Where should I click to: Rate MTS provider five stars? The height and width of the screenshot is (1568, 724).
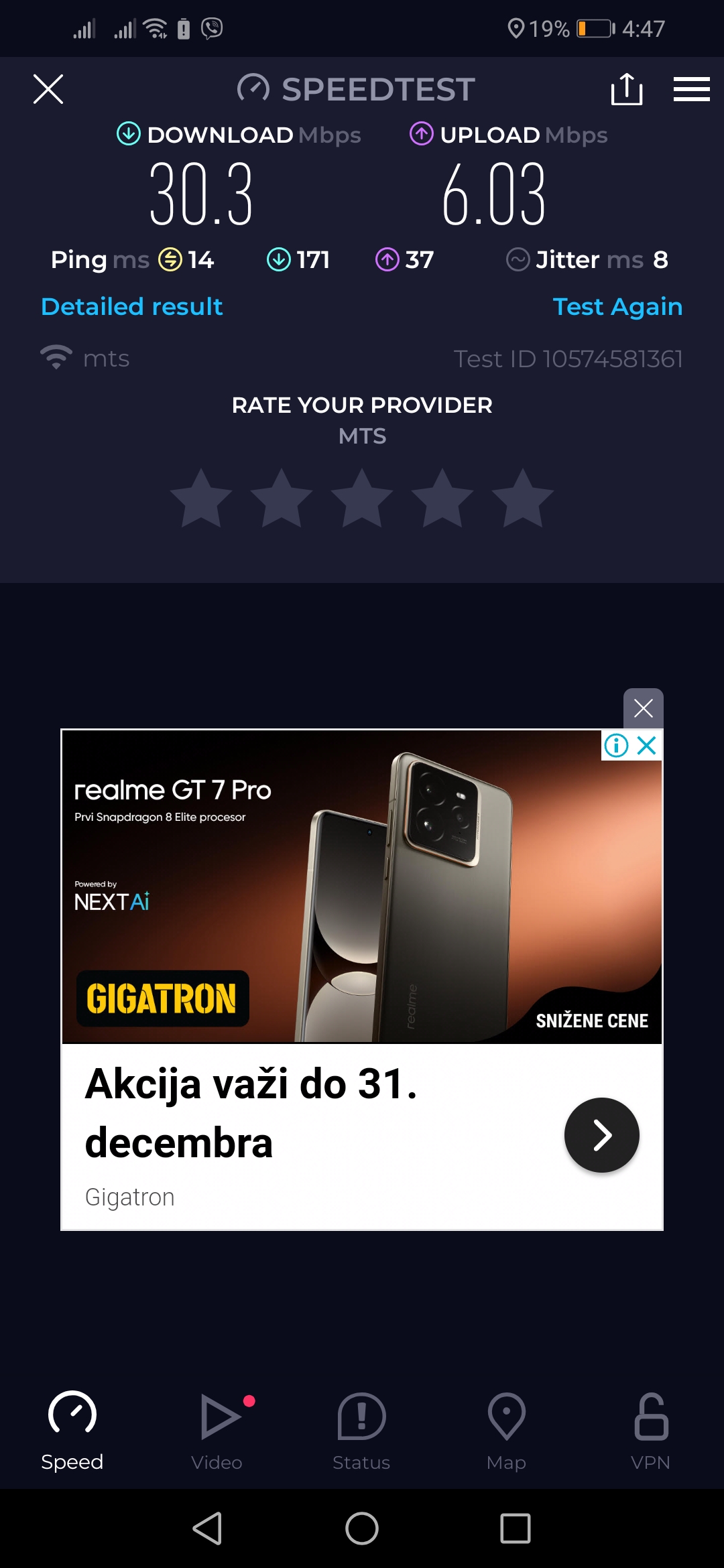(x=523, y=499)
